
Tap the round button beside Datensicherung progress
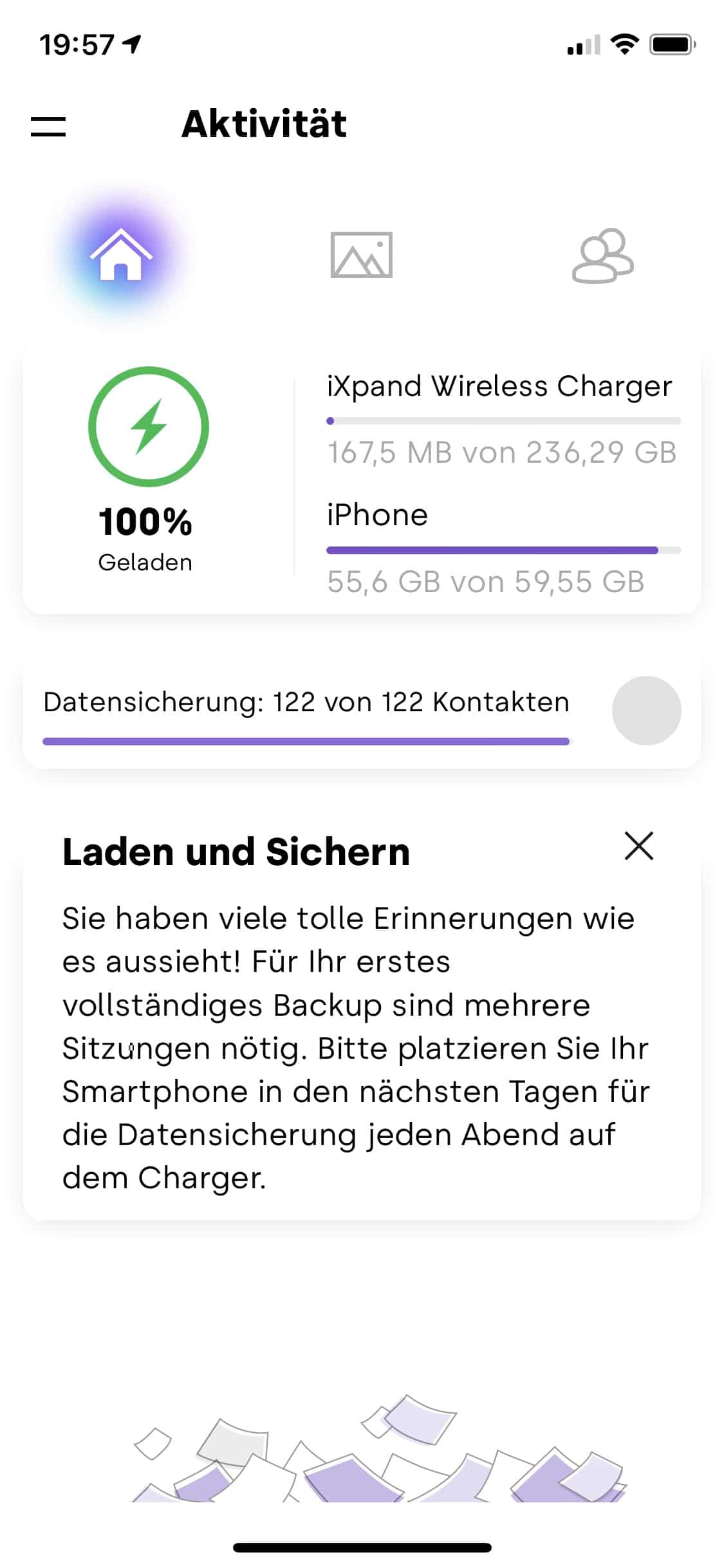646,711
